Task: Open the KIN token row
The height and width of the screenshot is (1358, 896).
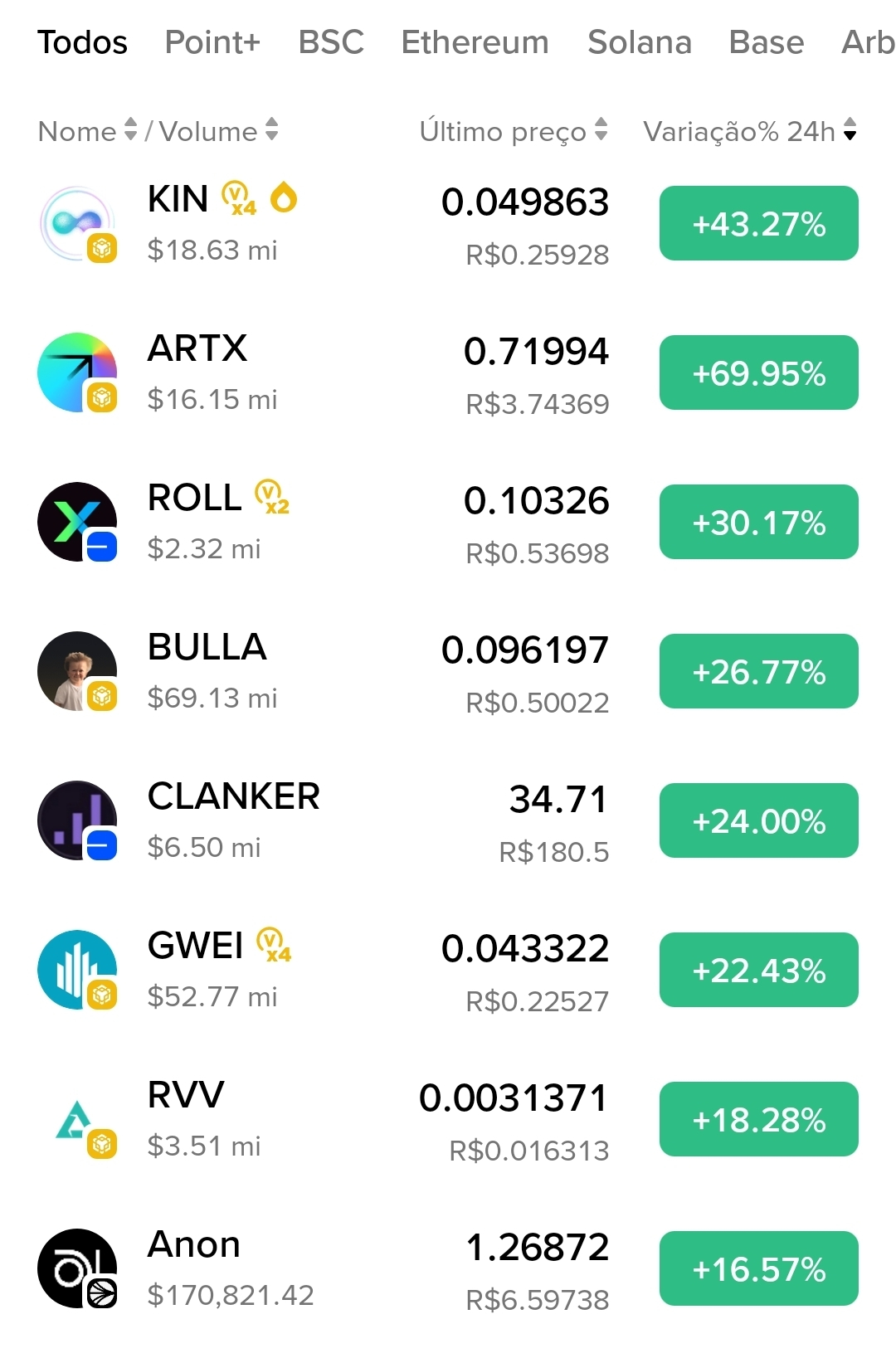Action: pos(332,224)
